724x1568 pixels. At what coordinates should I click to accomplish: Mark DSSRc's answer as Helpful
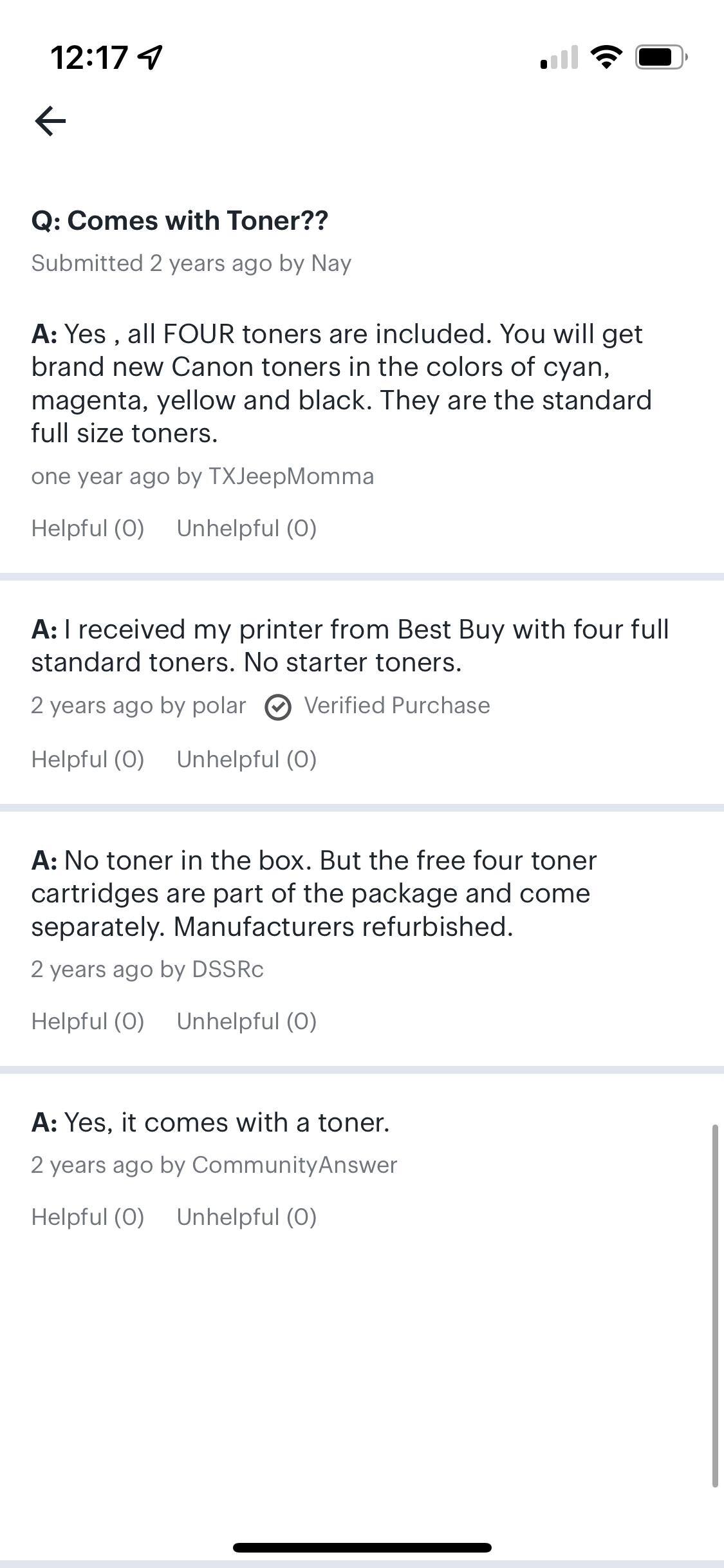click(x=88, y=1021)
